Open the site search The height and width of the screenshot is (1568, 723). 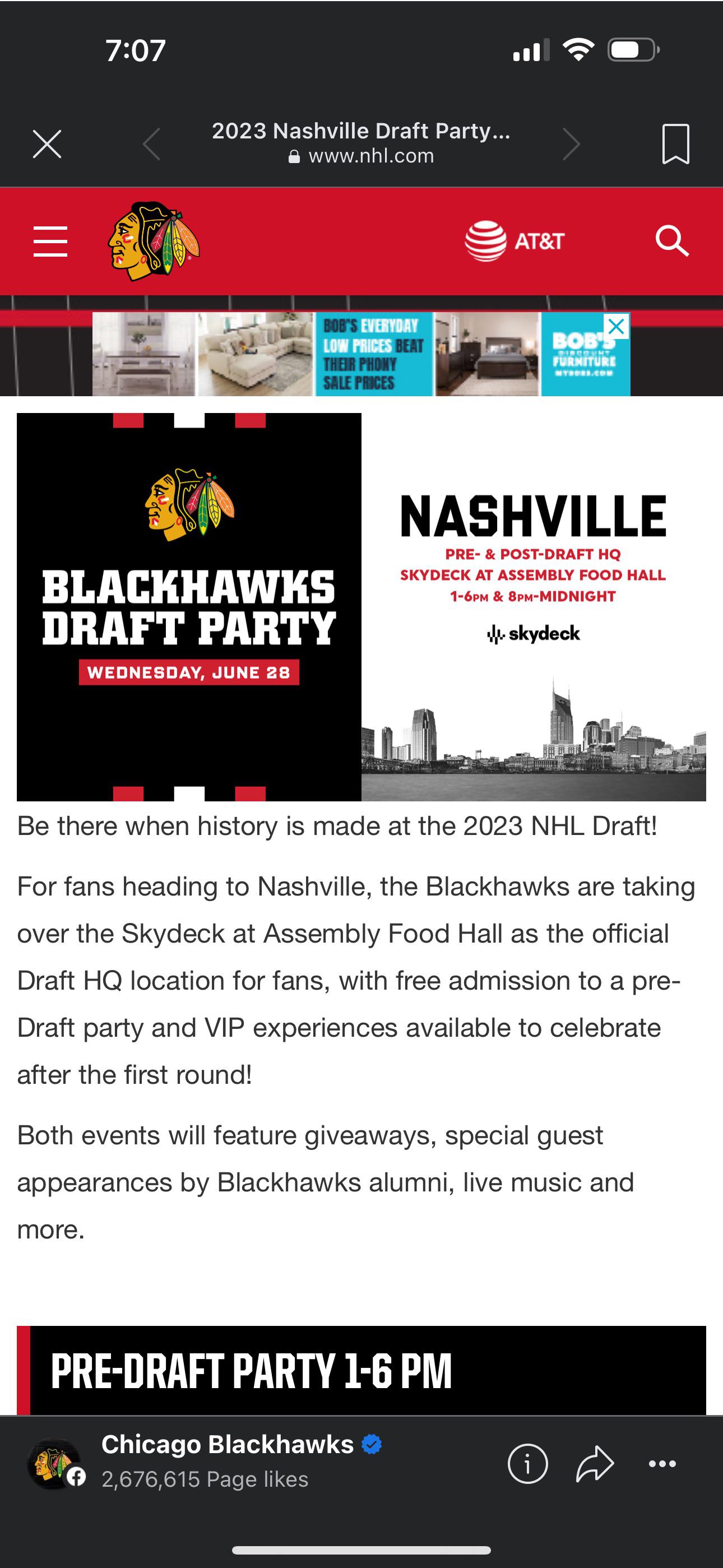click(672, 242)
